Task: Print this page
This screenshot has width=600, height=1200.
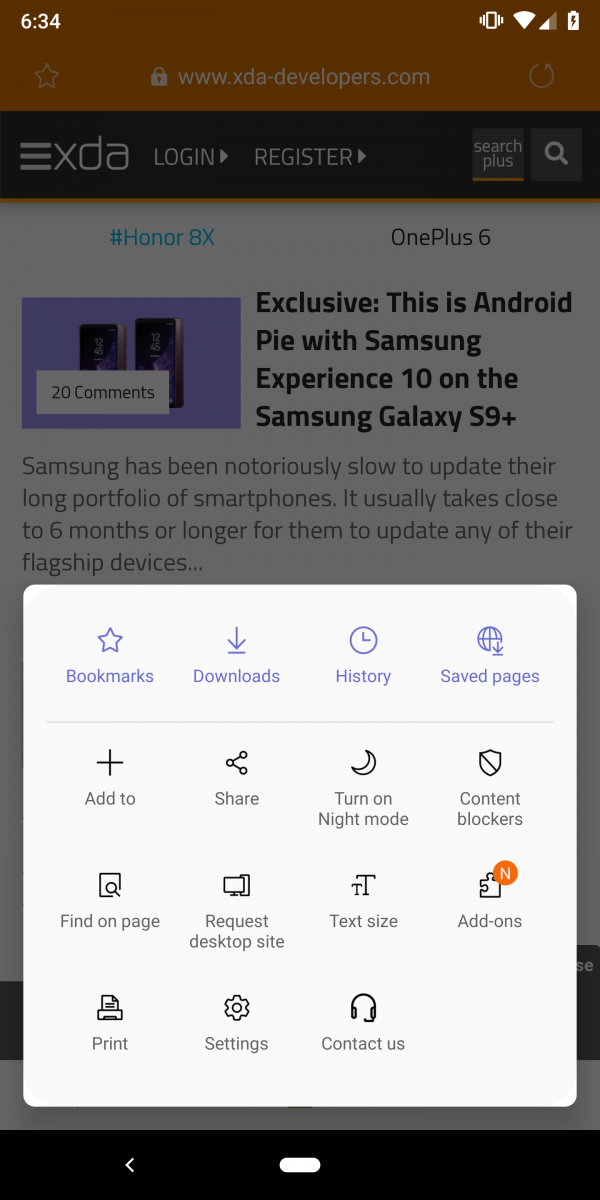Action: [x=110, y=1022]
